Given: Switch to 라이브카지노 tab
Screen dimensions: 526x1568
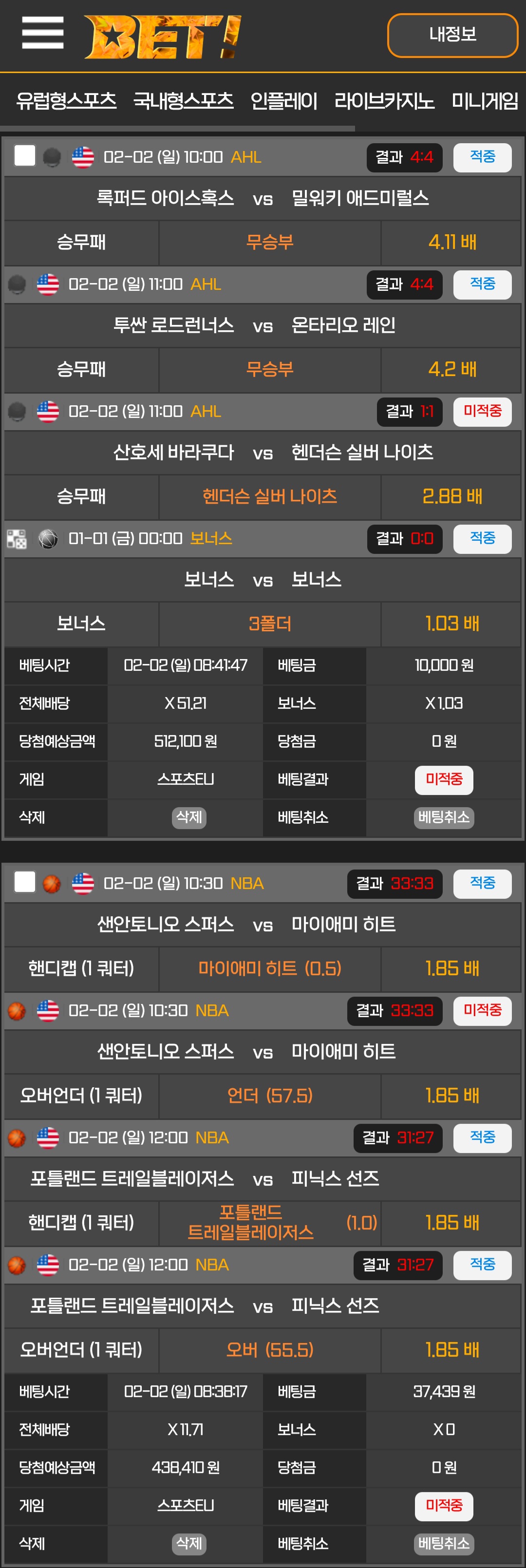Looking at the screenshot, I should point(384,100).
